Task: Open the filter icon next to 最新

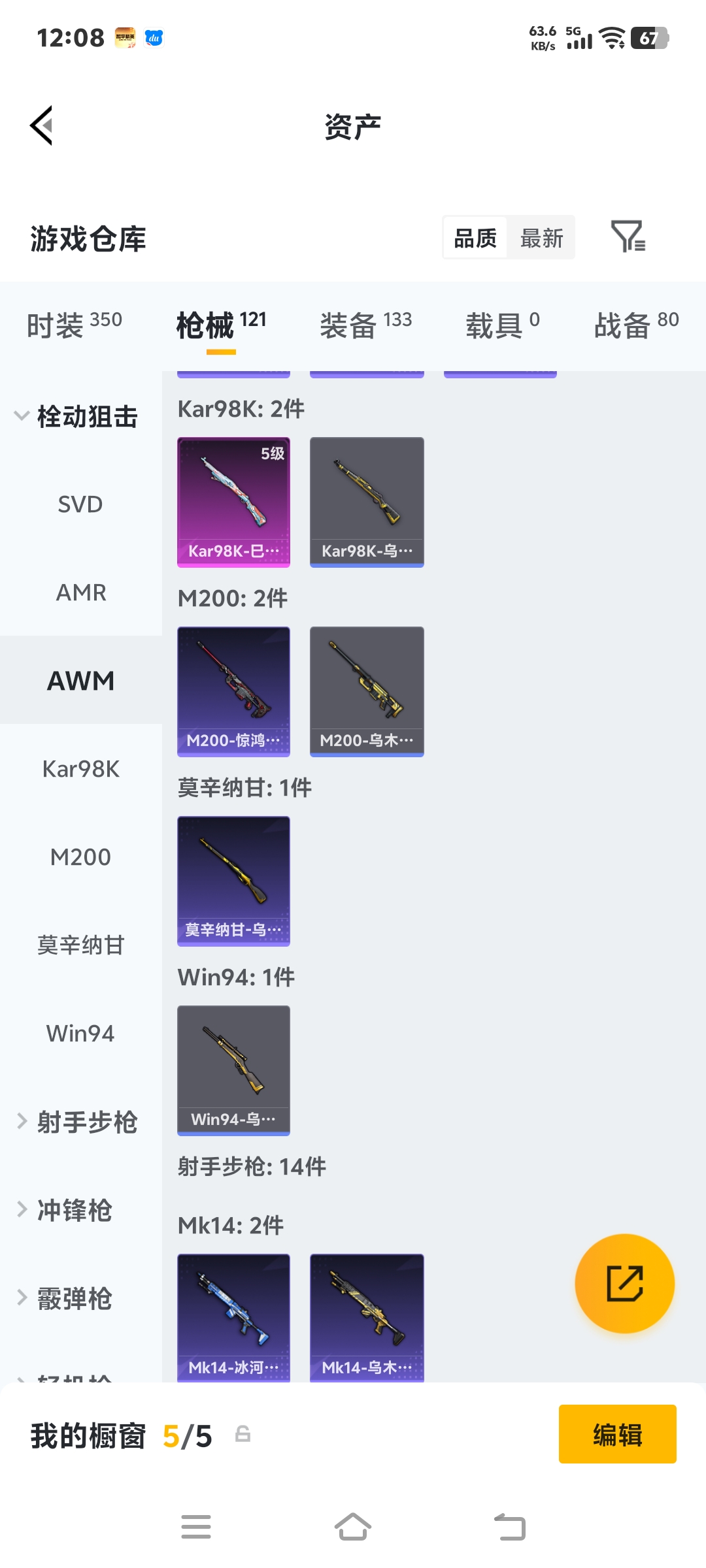Action: [628, 237]
